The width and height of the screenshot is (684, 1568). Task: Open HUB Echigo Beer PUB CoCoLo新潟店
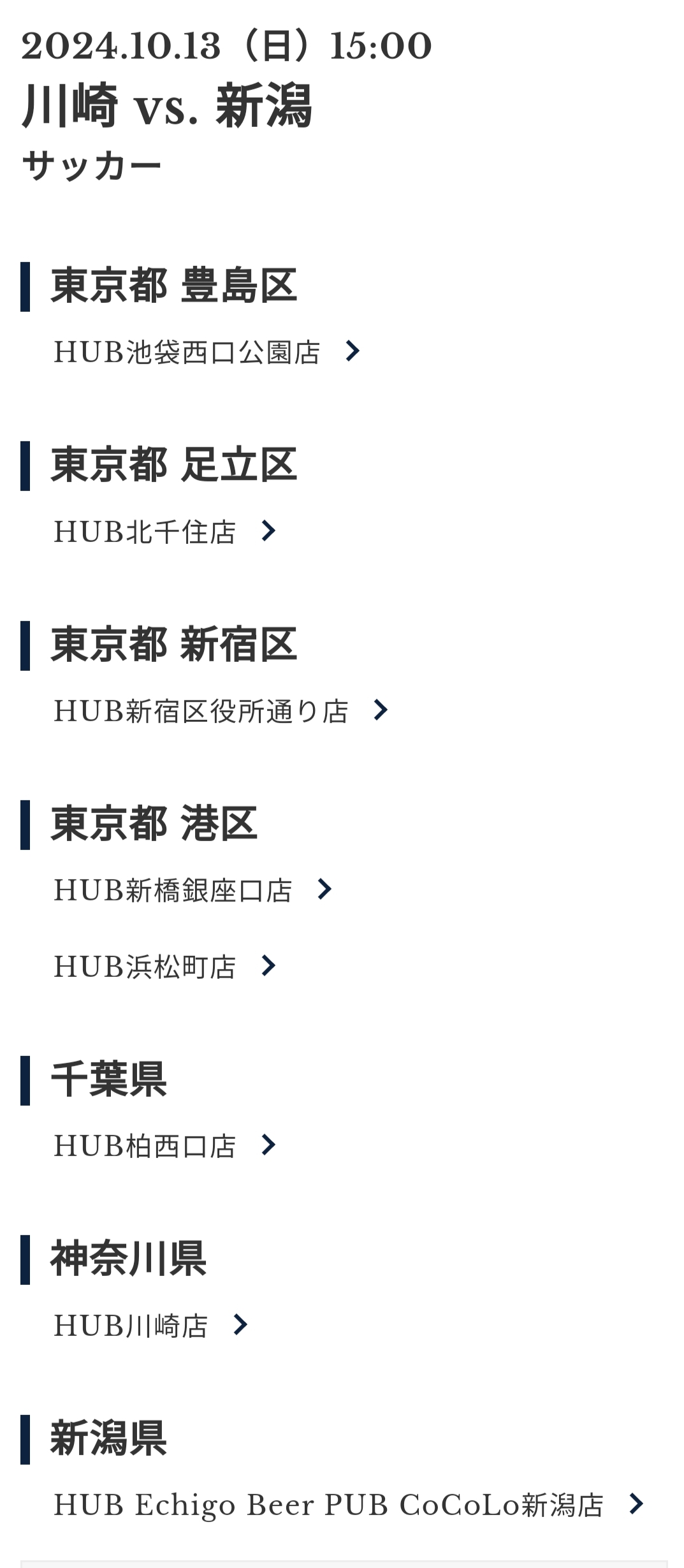(x=349, y=1504)
